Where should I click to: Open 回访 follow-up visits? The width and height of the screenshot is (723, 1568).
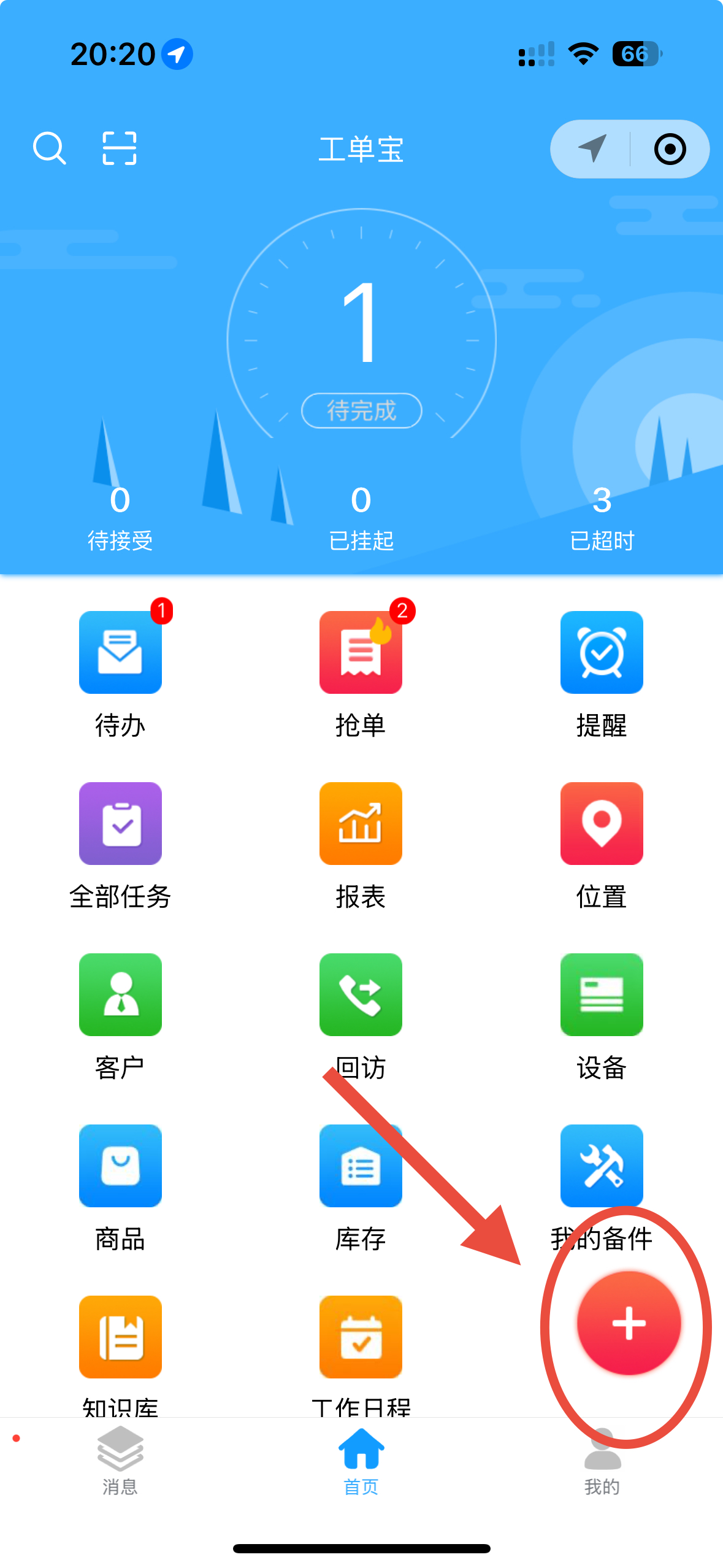(x=361, y=995)
